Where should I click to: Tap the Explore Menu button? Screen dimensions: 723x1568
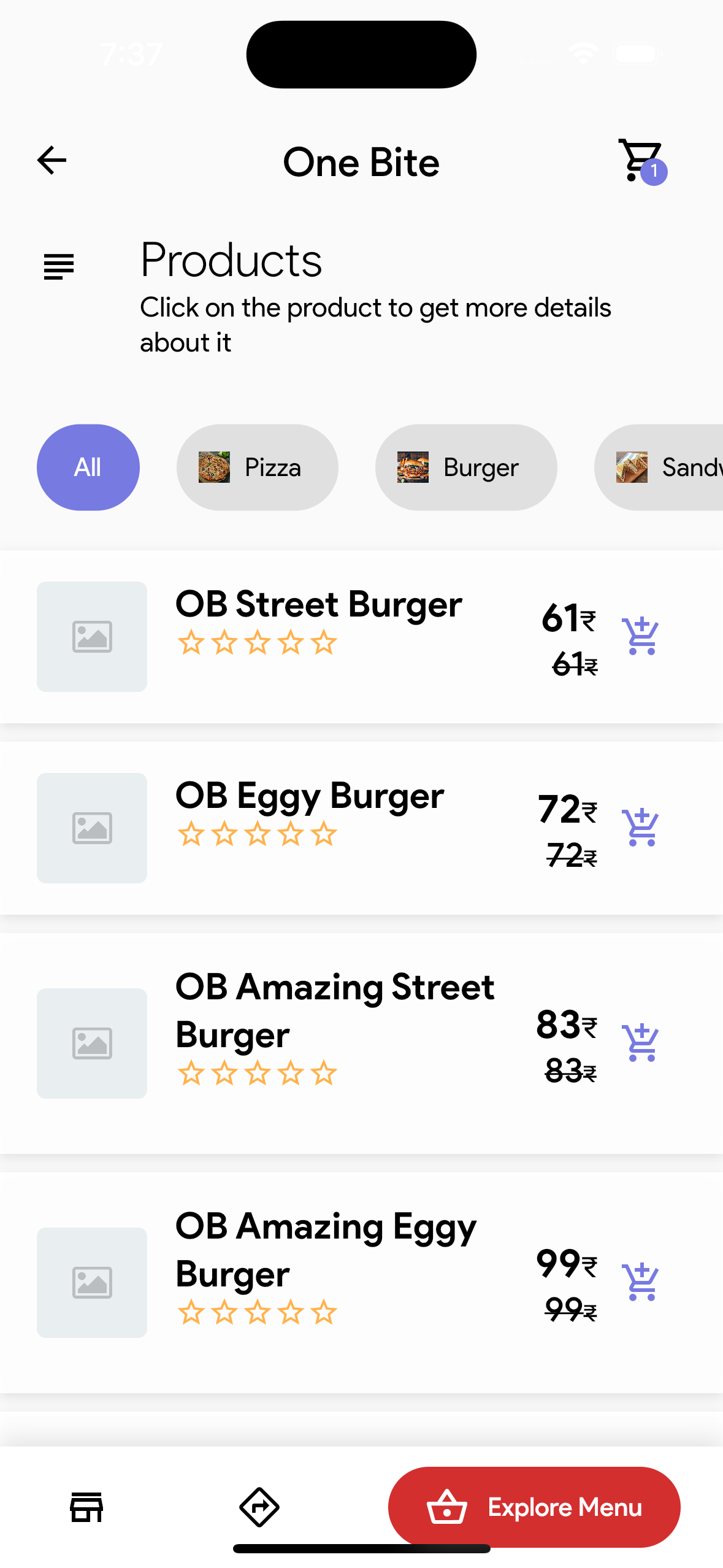pos(534,1507)
